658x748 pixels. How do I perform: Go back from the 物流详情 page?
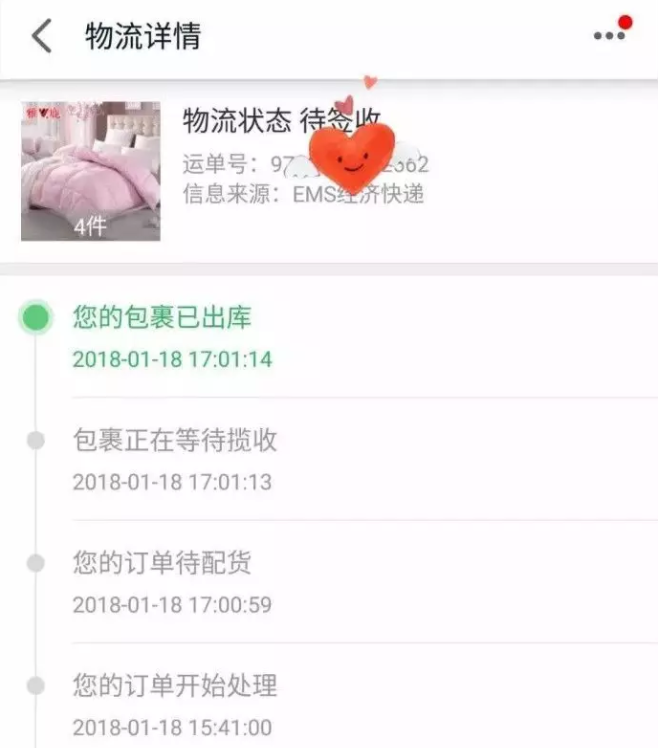[41, 36]
